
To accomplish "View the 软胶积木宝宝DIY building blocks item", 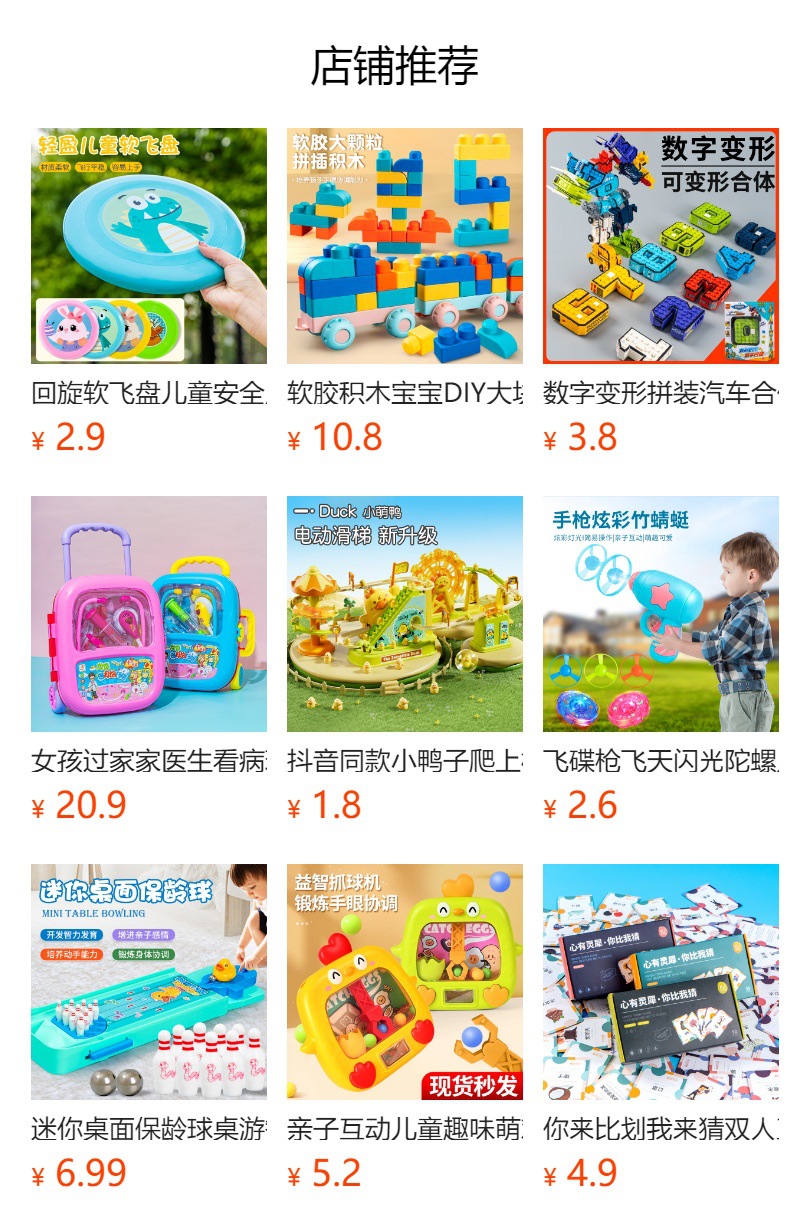I will (x=405, y=246).
